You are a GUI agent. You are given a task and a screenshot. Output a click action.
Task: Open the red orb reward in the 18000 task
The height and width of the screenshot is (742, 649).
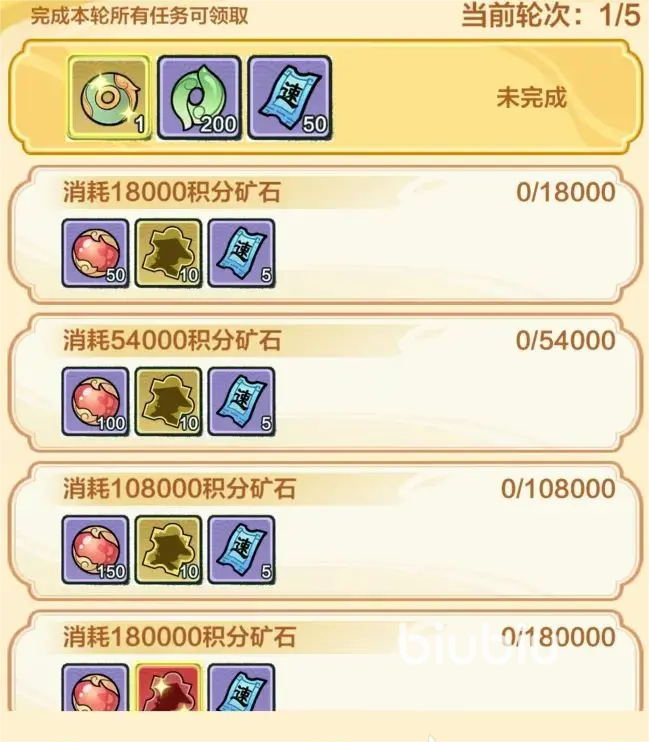tap(95, 253)
